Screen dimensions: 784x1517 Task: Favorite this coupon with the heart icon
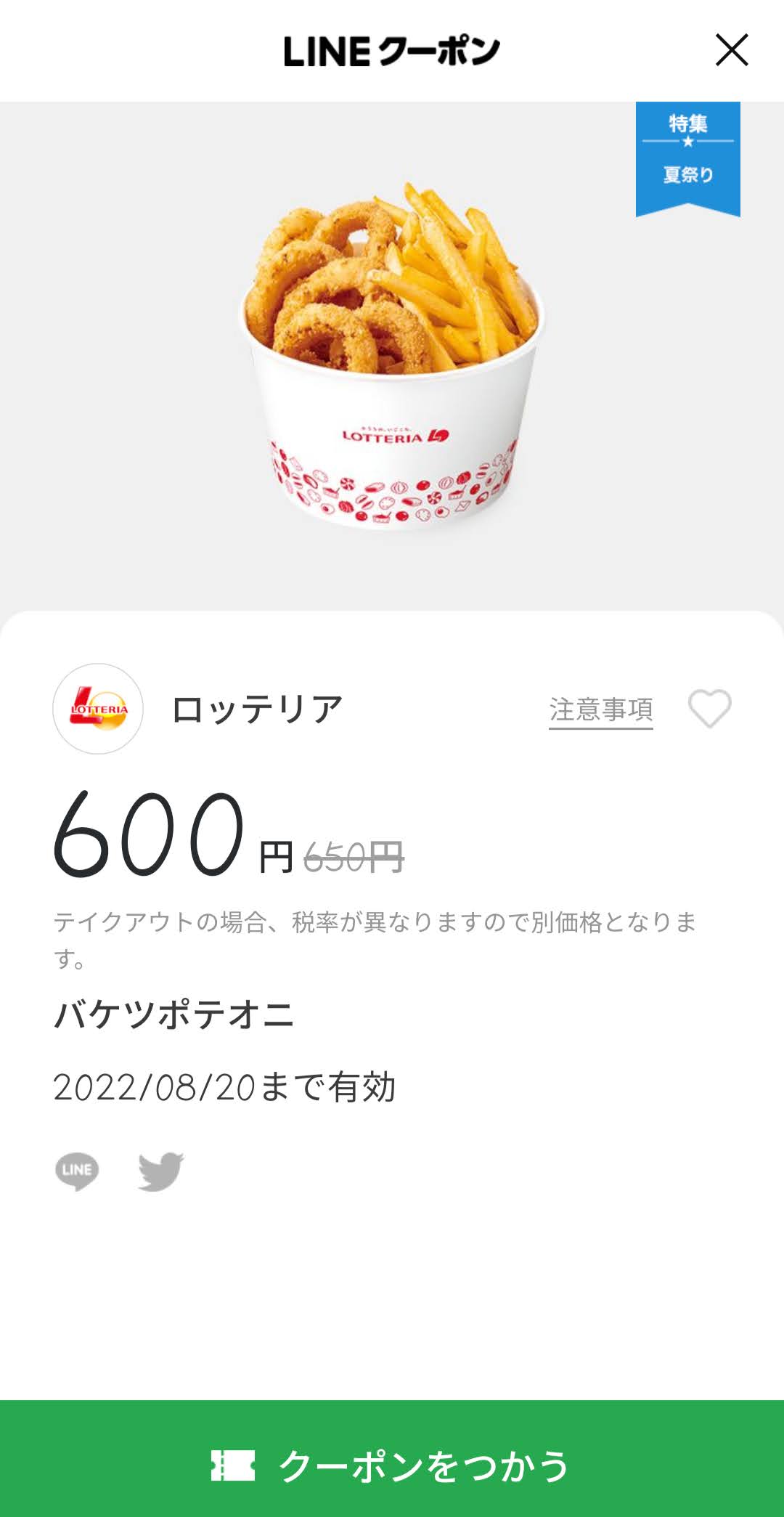(709, 708)
